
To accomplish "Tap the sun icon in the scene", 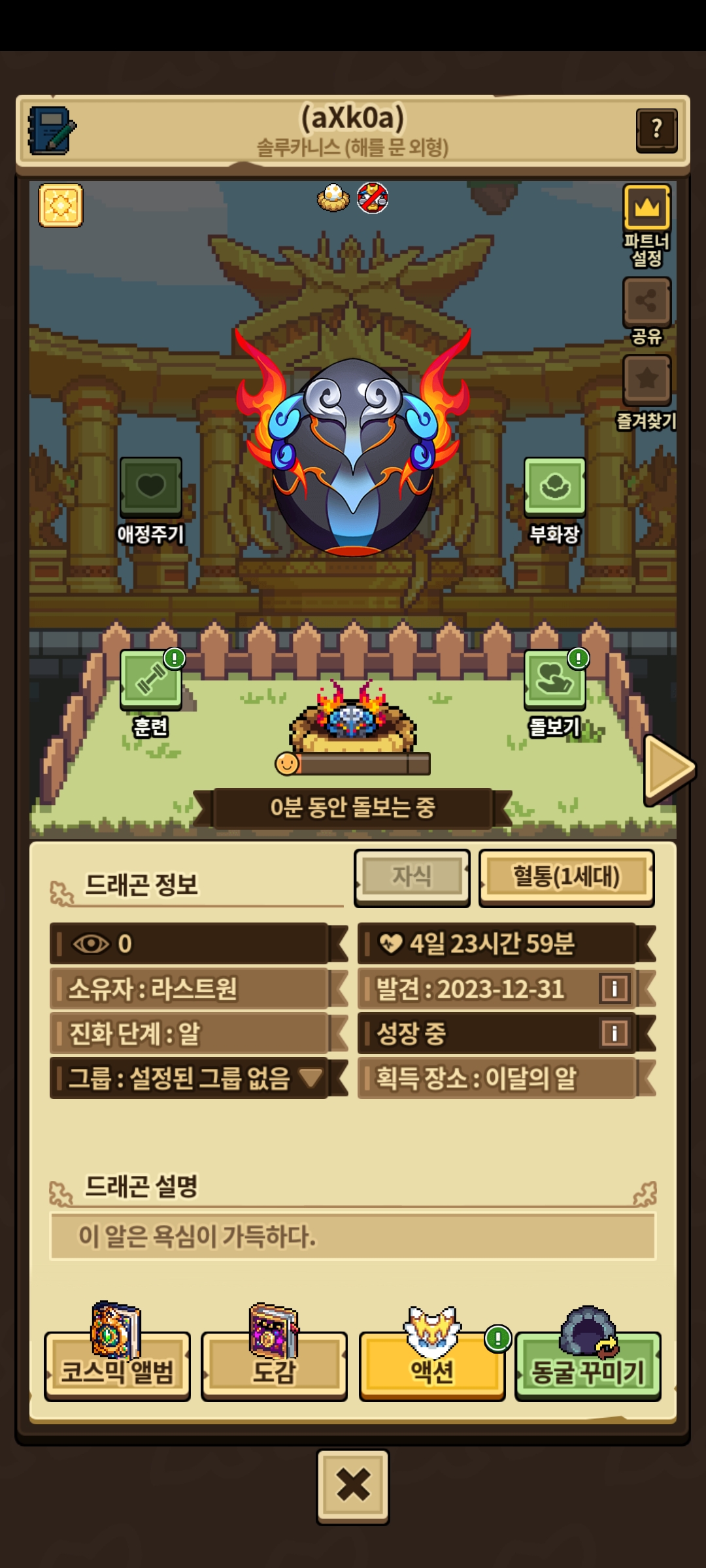I will 61,205.
